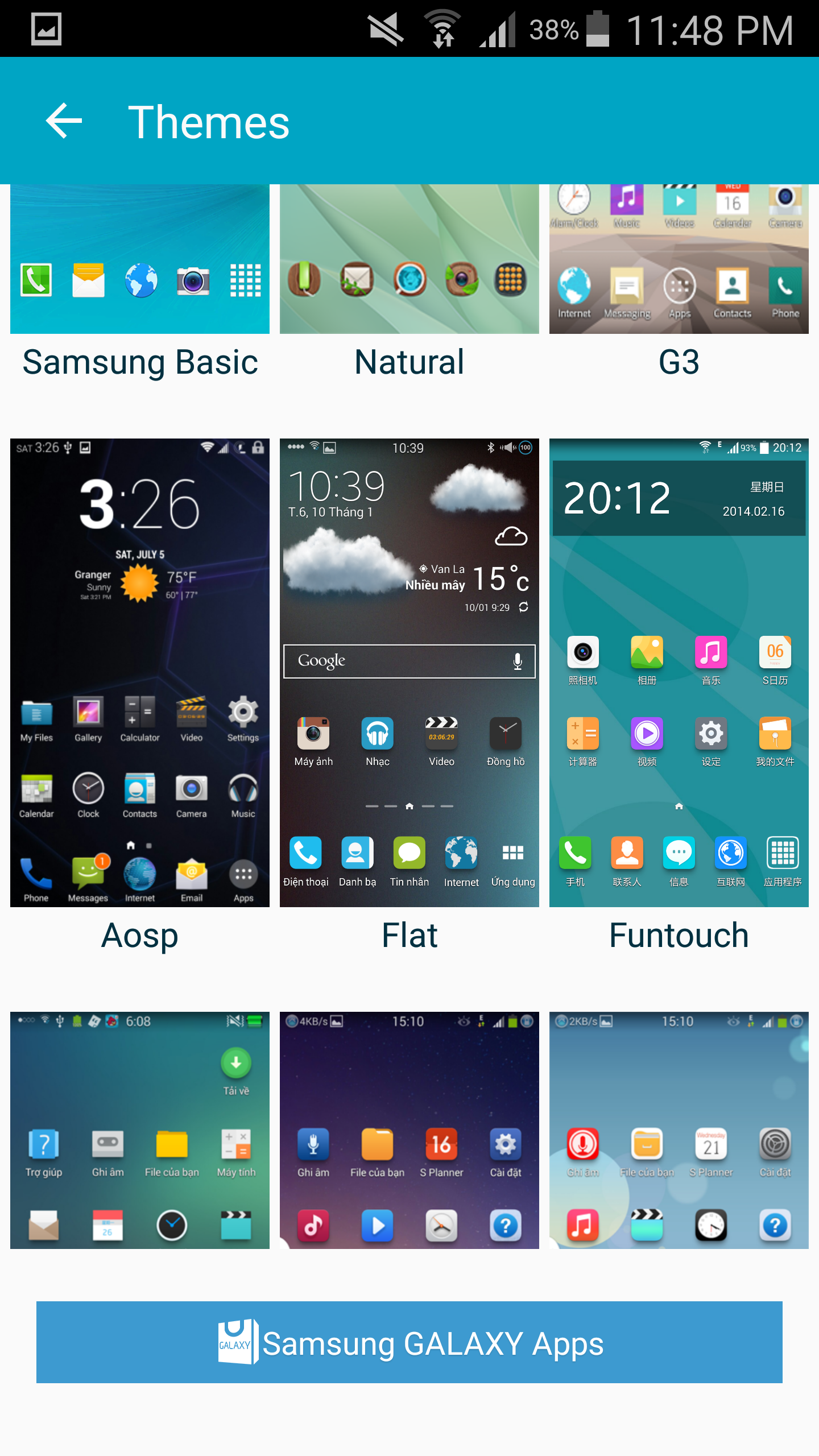Choose the Natural theme
819x1456 pixels.
409,259
